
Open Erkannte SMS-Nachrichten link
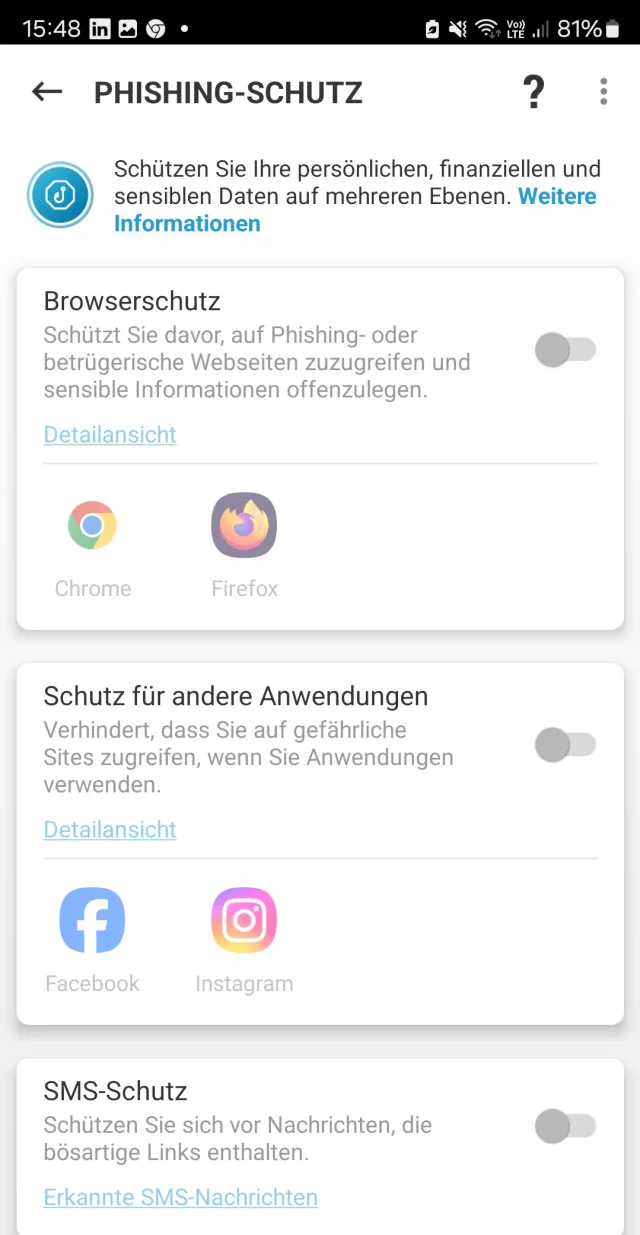pyautogui.click(x=181, y=1197)
